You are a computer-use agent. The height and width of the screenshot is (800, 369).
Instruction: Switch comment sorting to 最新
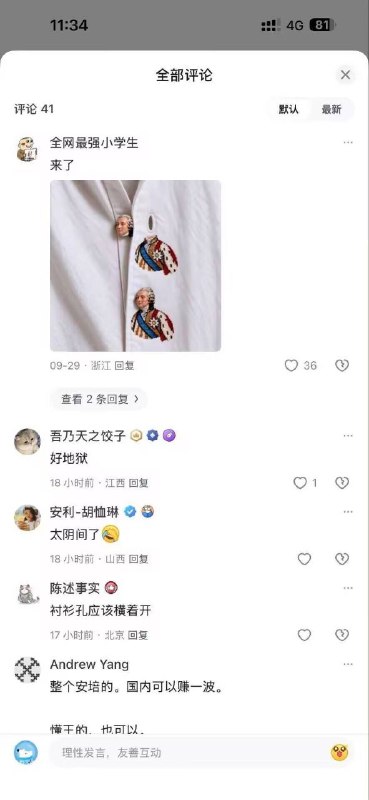point(331,109)
